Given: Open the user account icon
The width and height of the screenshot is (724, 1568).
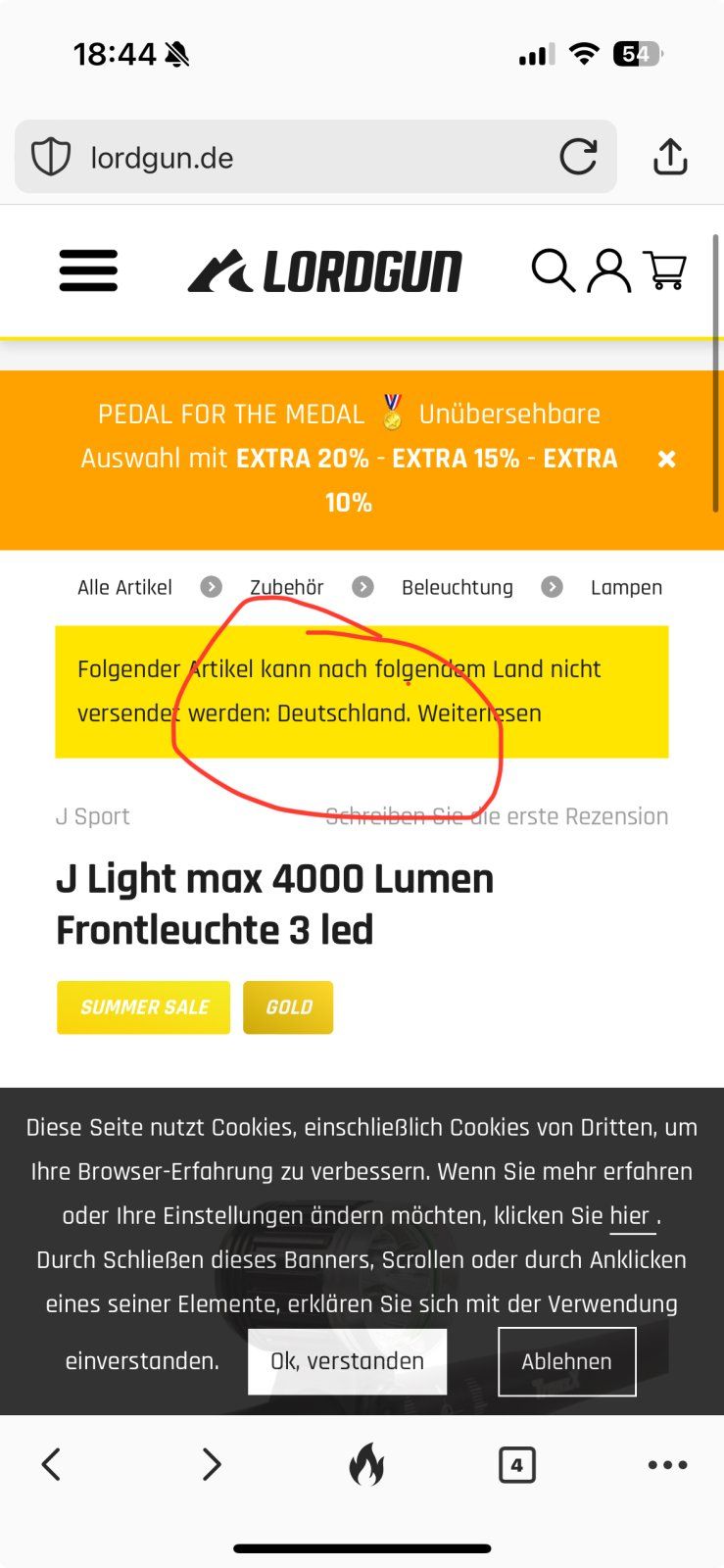Looking at the screenshot, I should (608, 270).
